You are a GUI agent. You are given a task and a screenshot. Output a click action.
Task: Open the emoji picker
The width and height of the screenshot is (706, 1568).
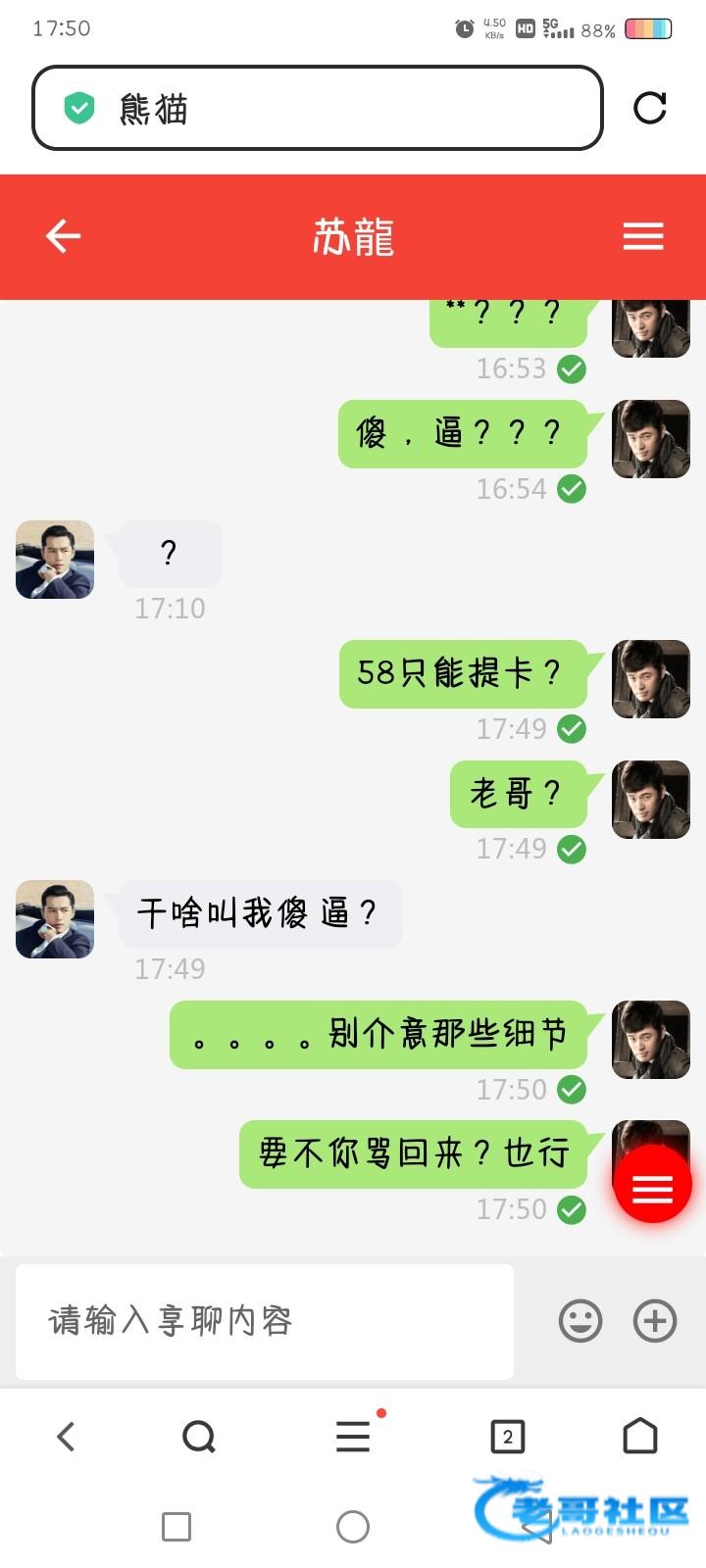click(580, 1321)
